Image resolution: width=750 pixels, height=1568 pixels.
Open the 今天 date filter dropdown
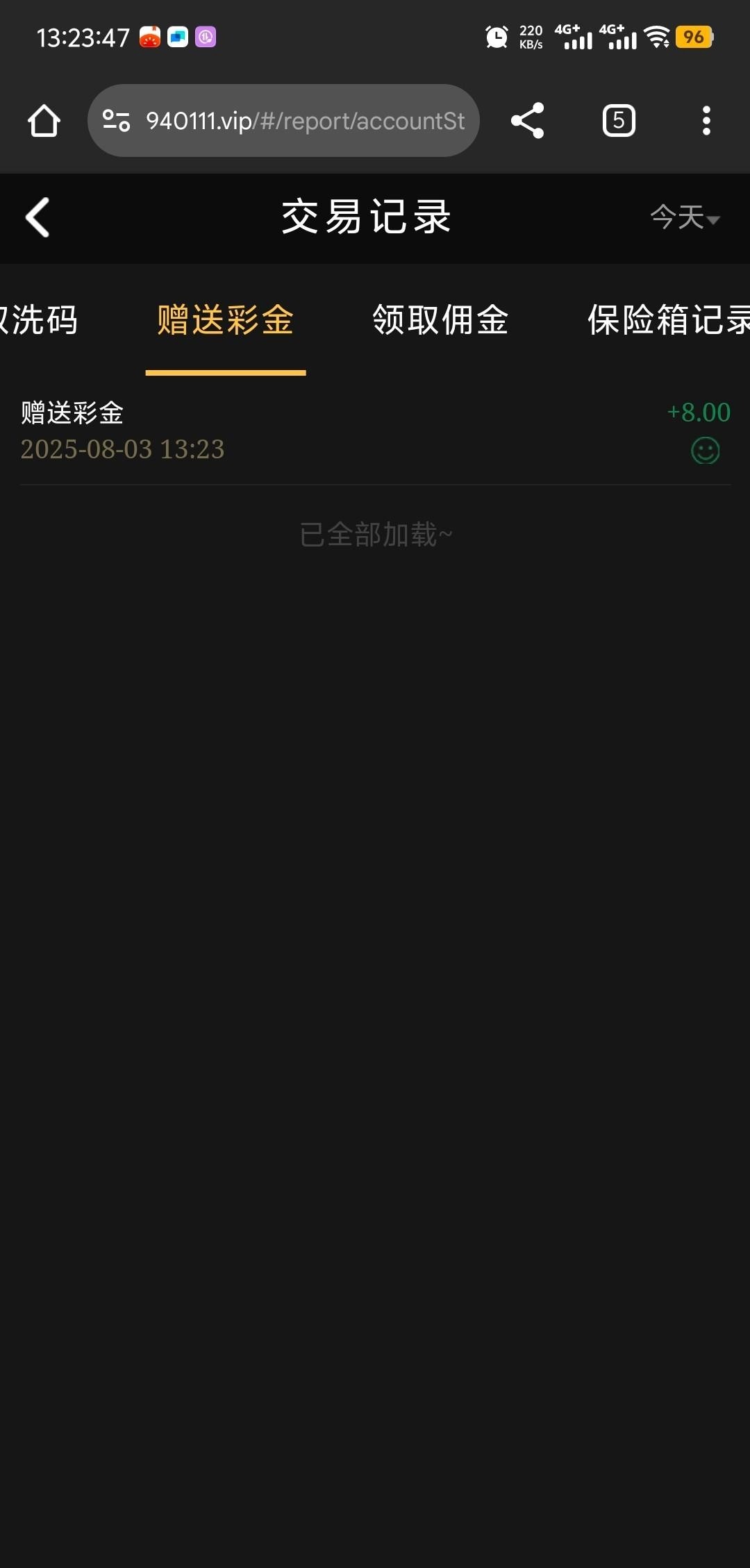point(684,217)
